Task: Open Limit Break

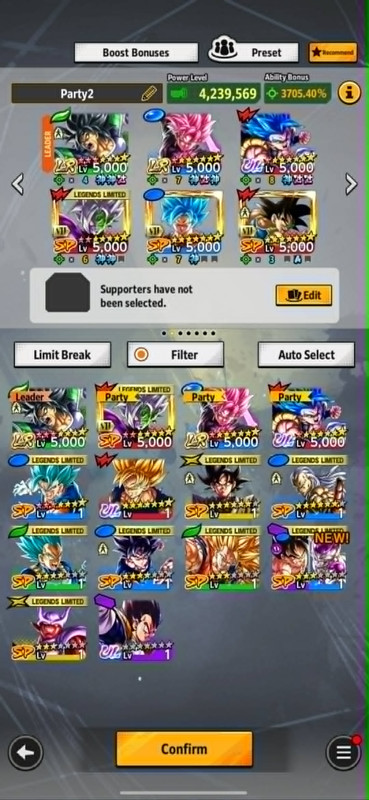Action: click(x=62, y=355)
